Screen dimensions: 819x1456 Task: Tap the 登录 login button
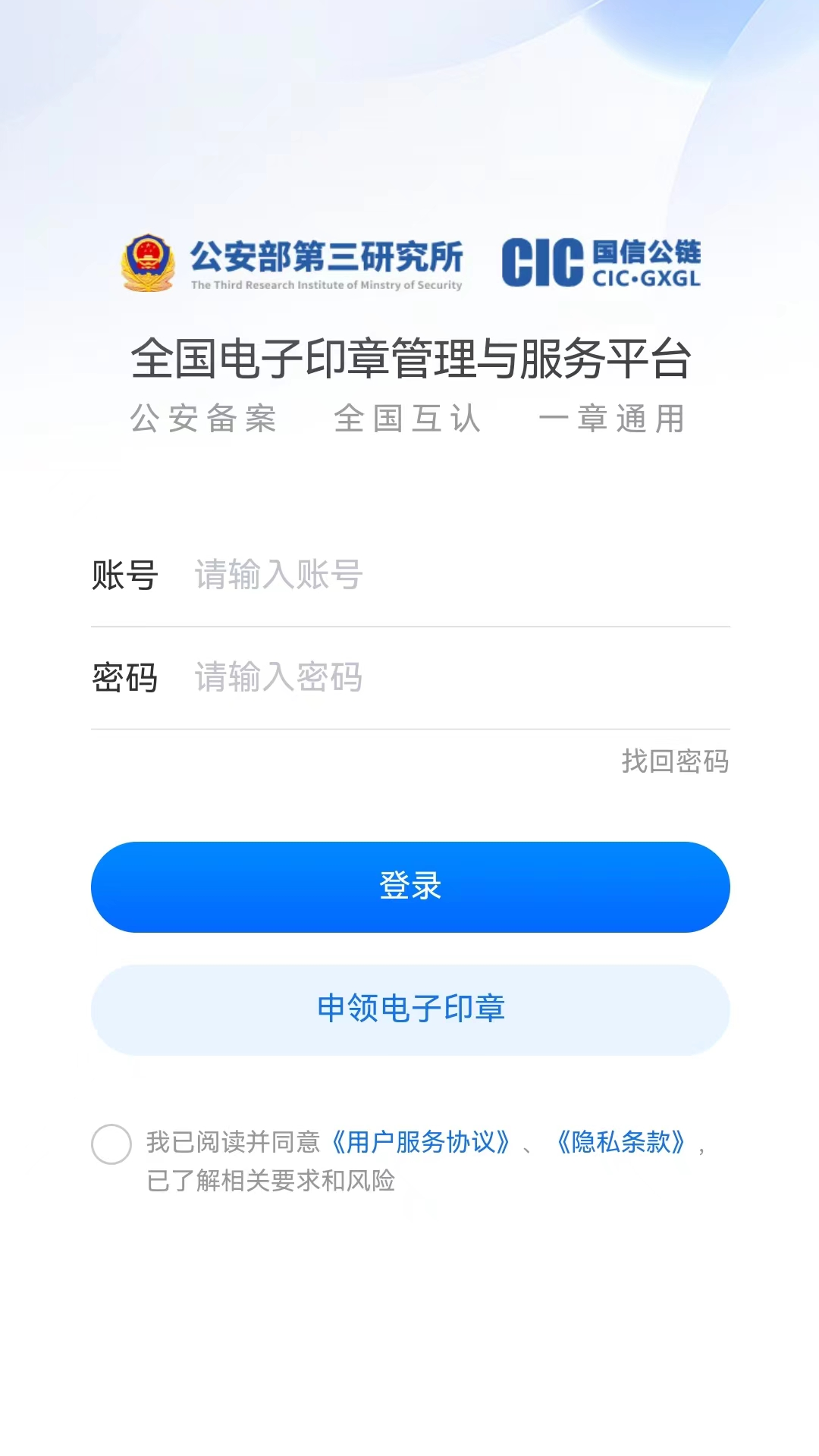(410, 886)
